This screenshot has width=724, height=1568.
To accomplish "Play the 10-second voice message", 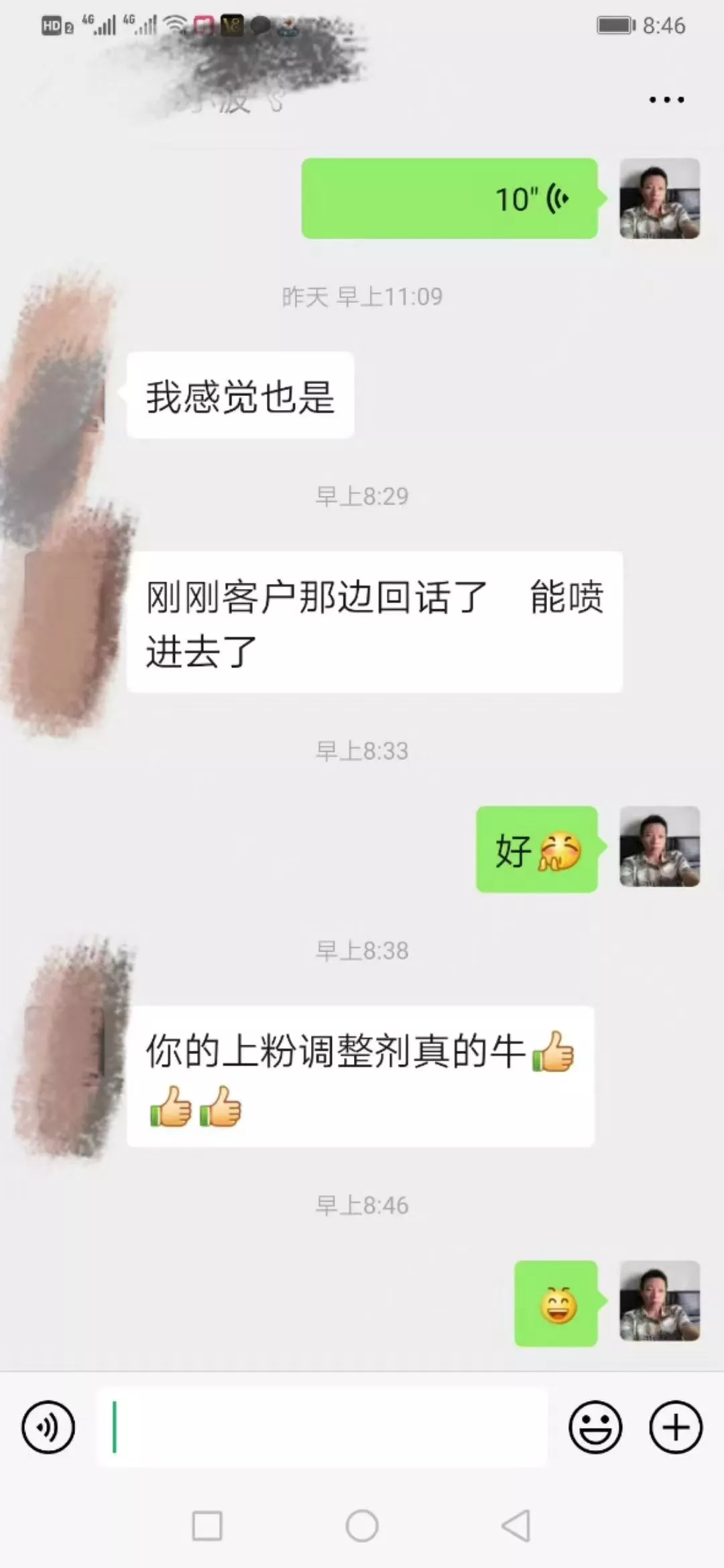I will (450, 198).
